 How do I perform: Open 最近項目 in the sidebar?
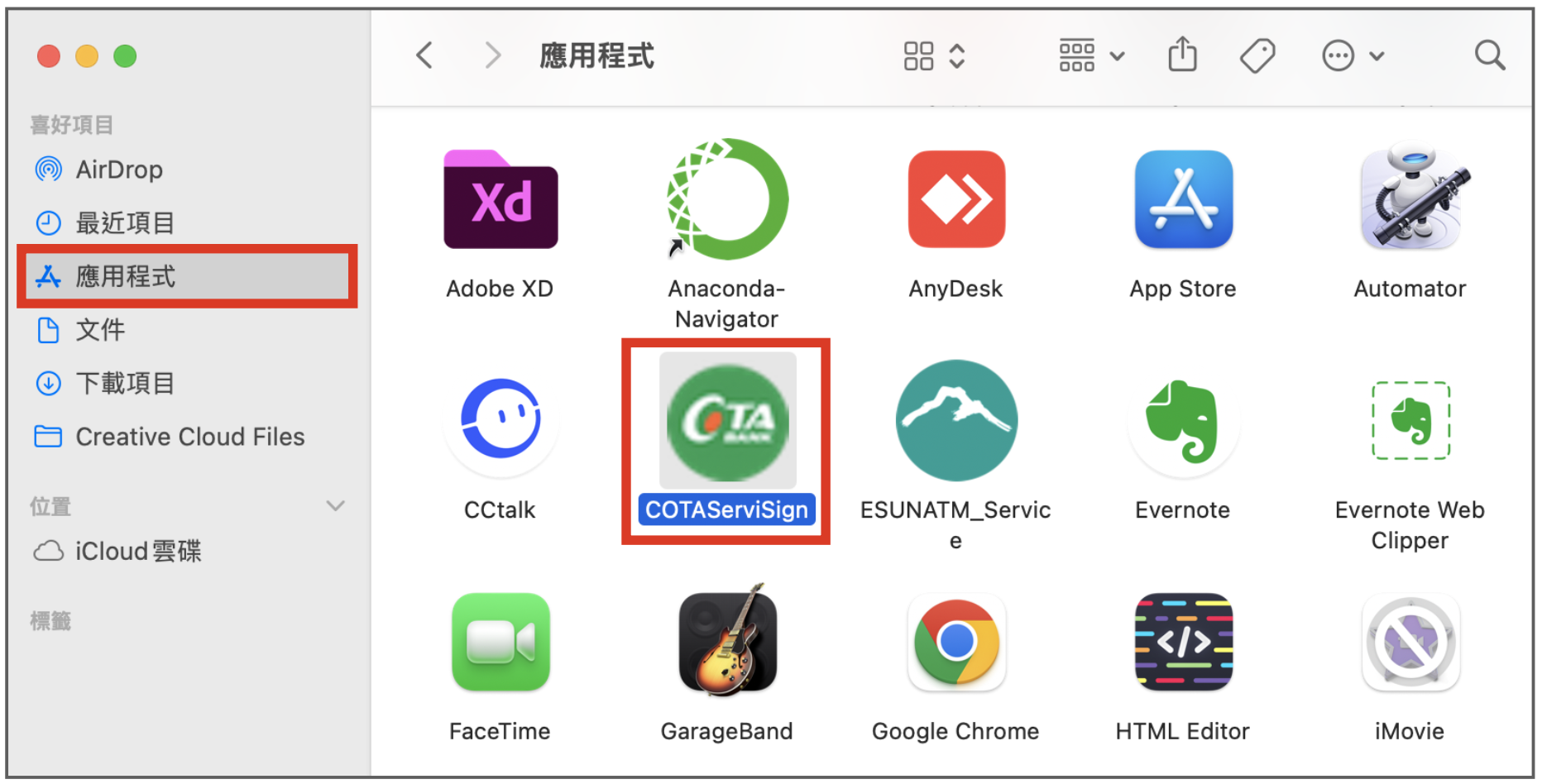pos(124,222)
